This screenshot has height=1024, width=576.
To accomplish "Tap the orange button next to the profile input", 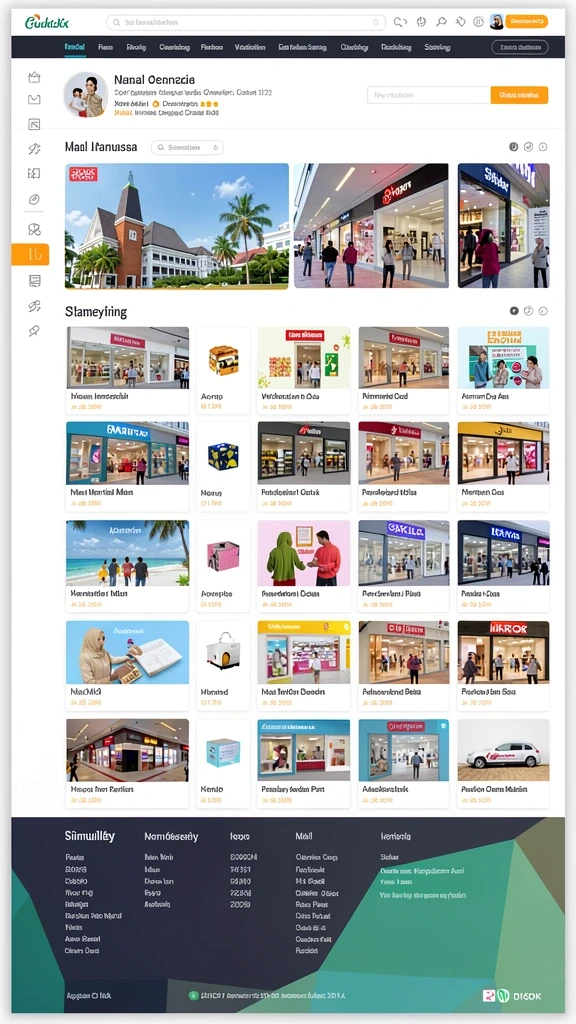I will point(519,95).
